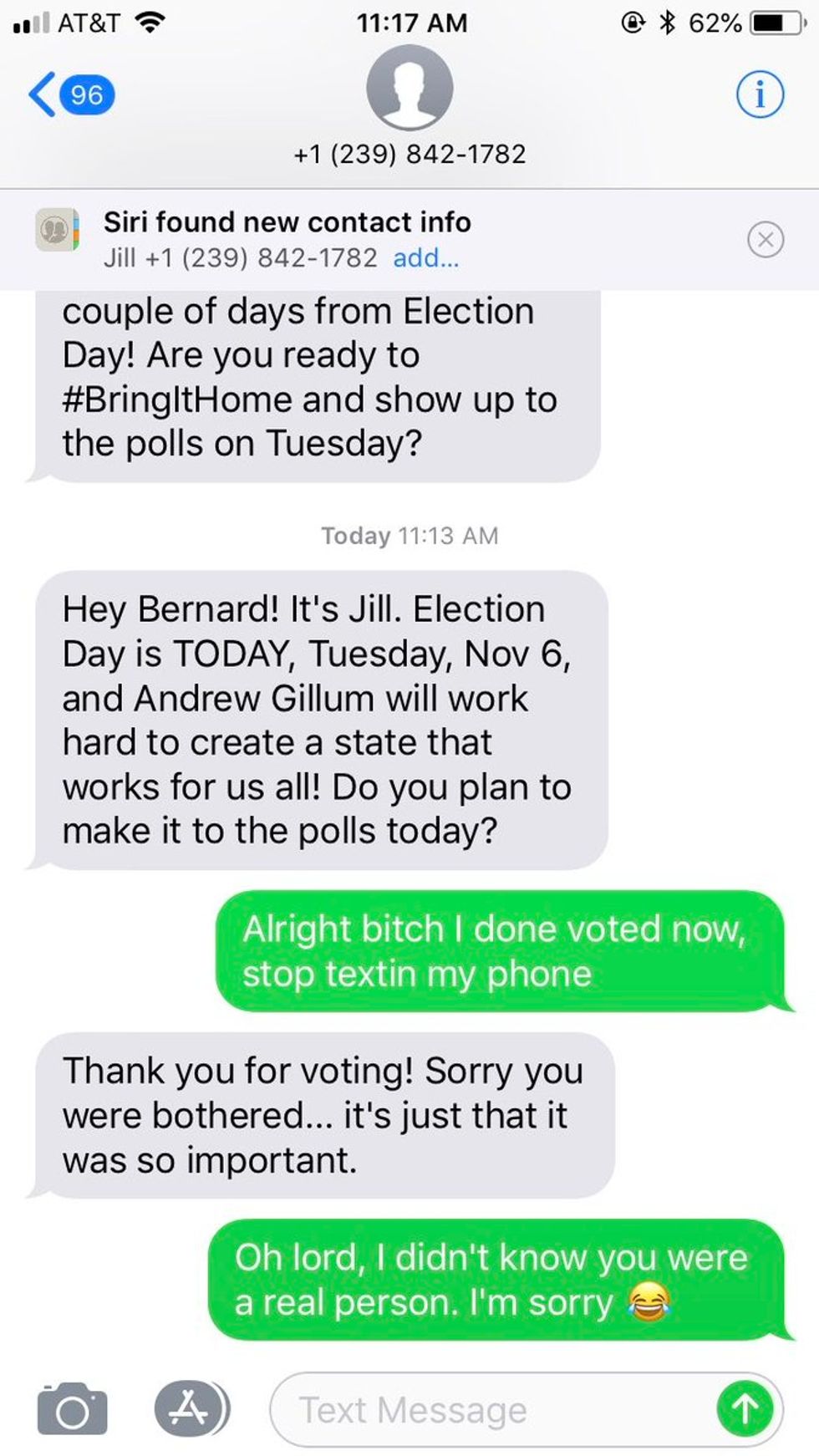The height and width of the screenshot is (1456, 819).
Task: Go back to the messages list
Action: (x=69, y=94)
